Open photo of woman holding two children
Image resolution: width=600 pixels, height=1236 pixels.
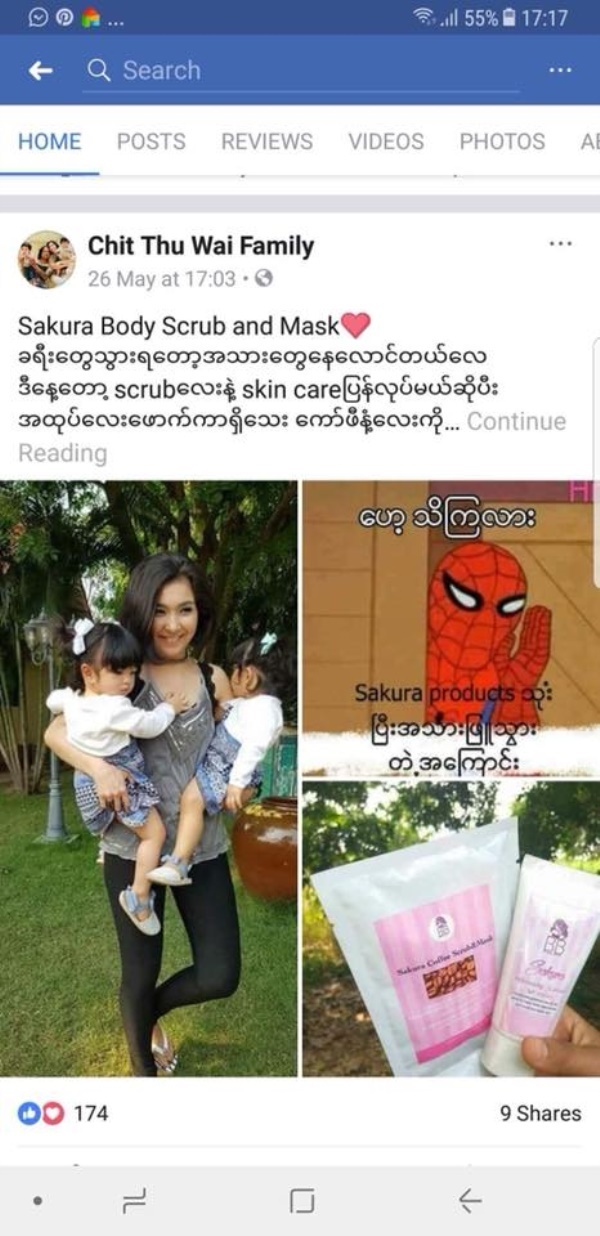coord(148,778)
